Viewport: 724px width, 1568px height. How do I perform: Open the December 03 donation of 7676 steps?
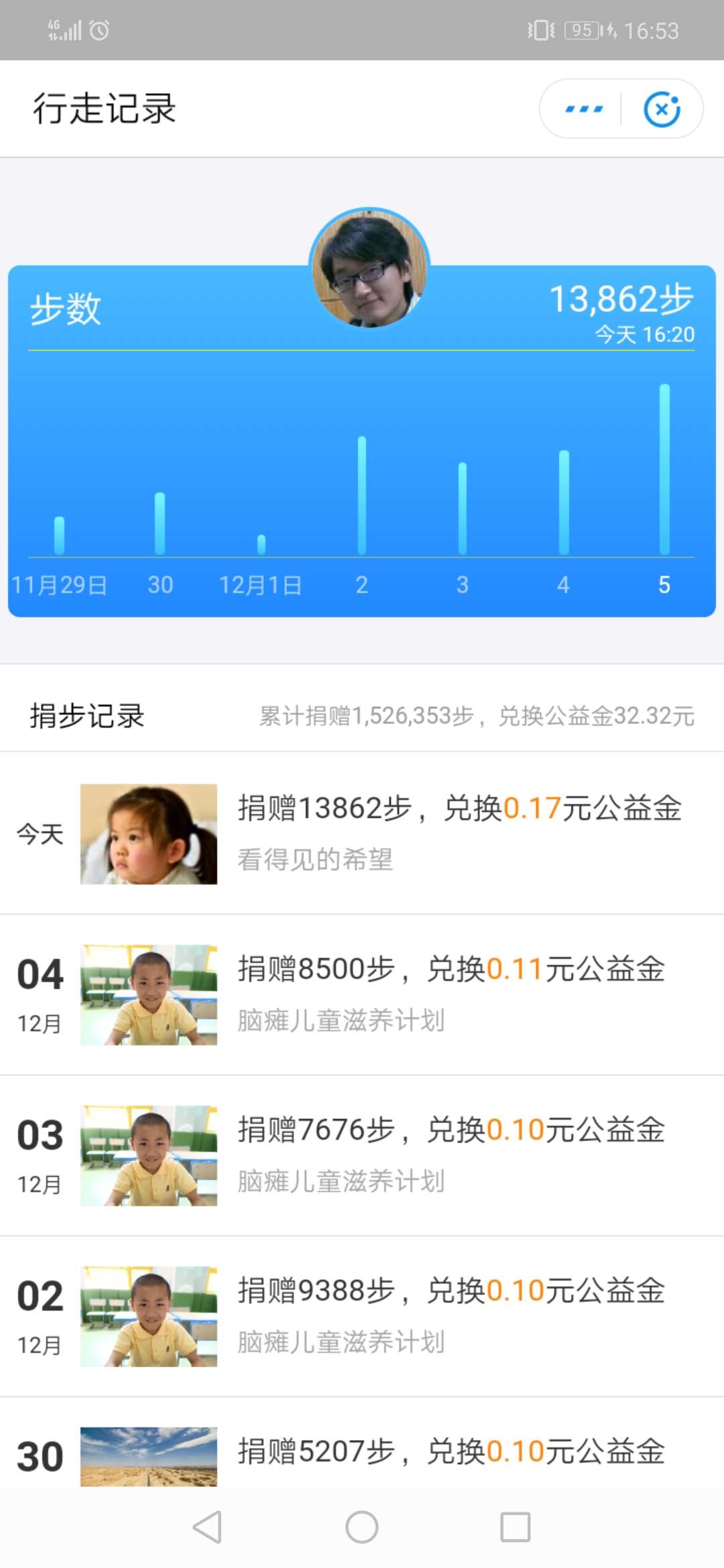click(362, 1156)
